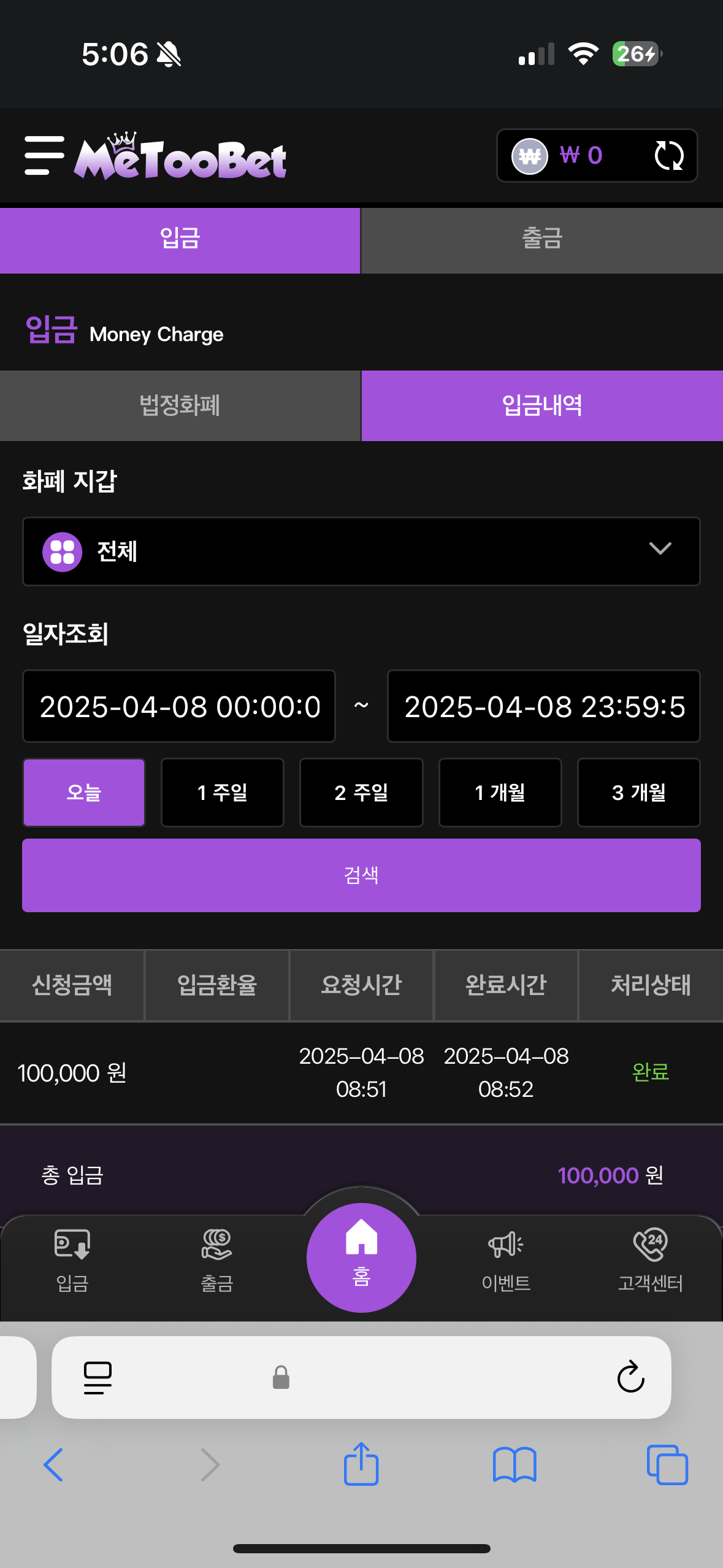Open 입금 in the bottom navigation
723x1568 pixels.
point(72,1261)
